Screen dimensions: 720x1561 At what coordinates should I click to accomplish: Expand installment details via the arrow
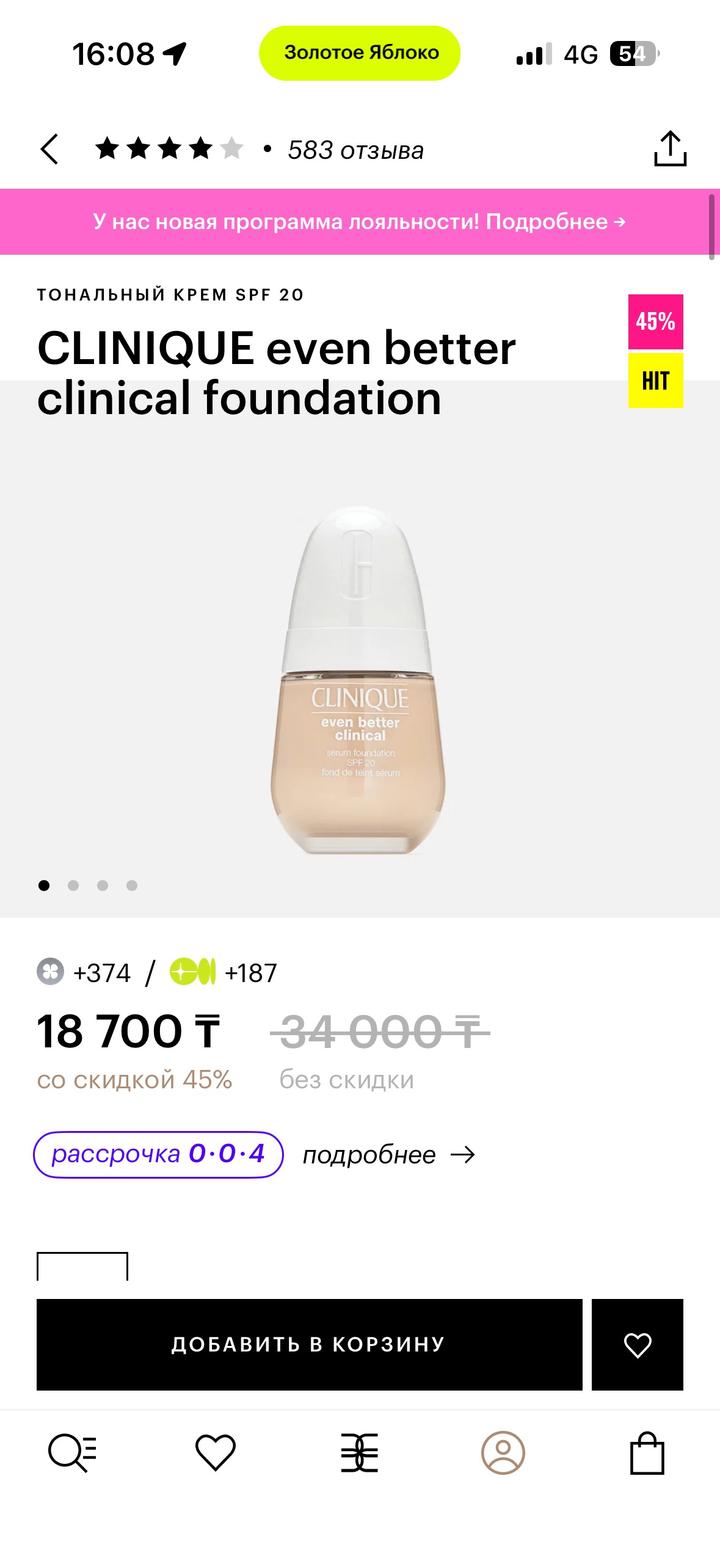pos(463,1155)
